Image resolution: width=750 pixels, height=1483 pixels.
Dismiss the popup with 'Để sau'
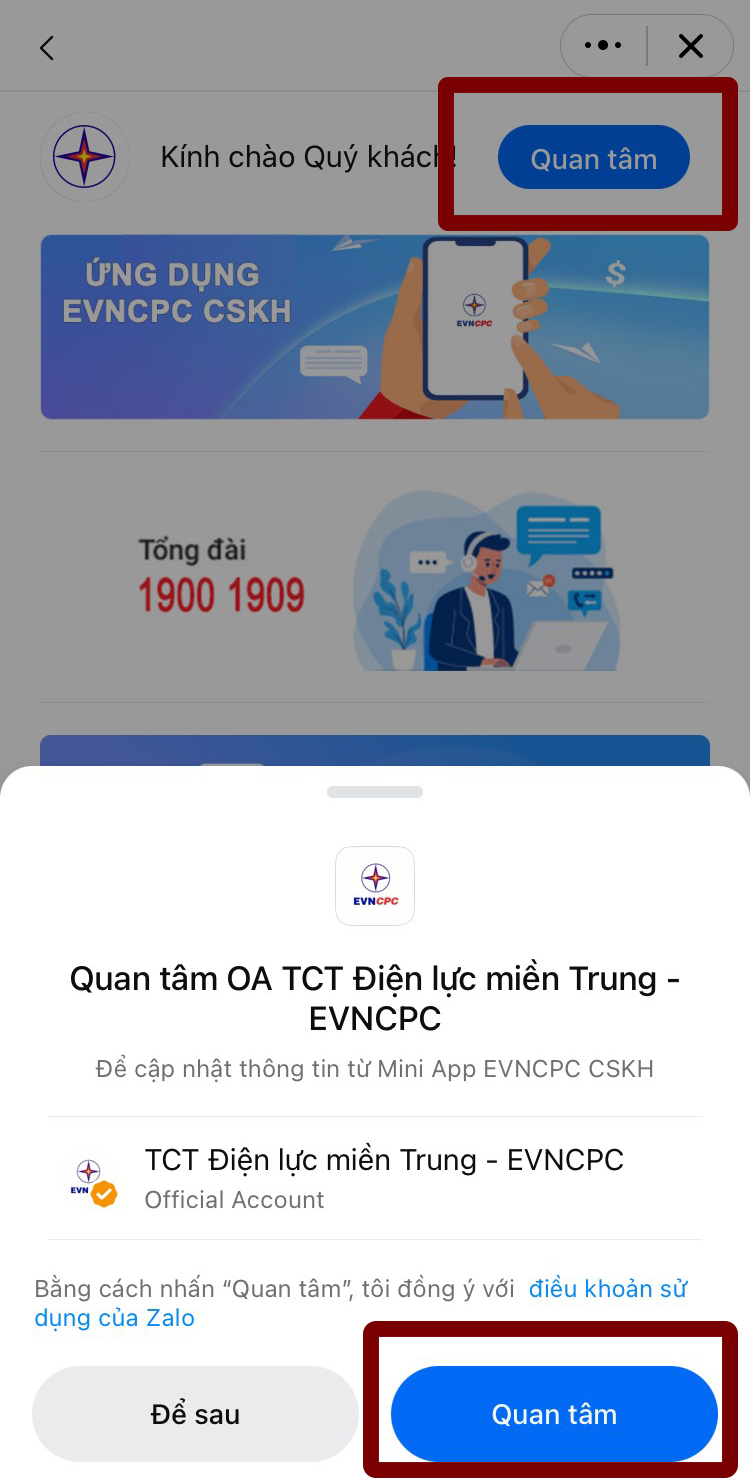click(x=195, y=1413)
